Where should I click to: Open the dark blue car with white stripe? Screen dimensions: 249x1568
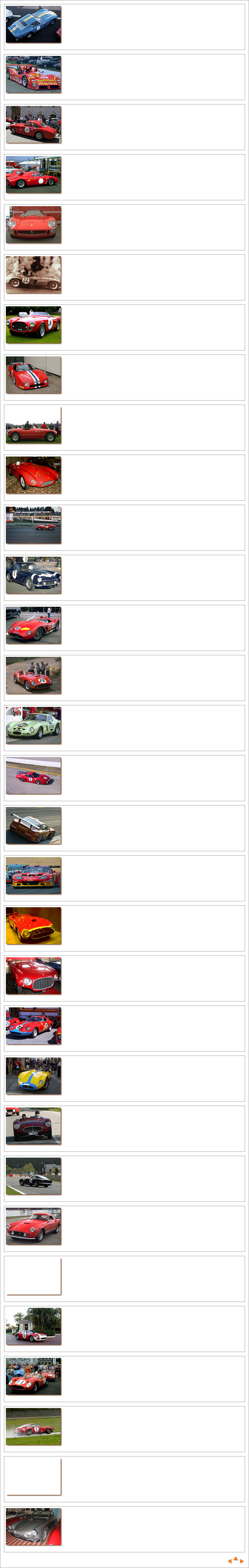(x=34, y=575)
